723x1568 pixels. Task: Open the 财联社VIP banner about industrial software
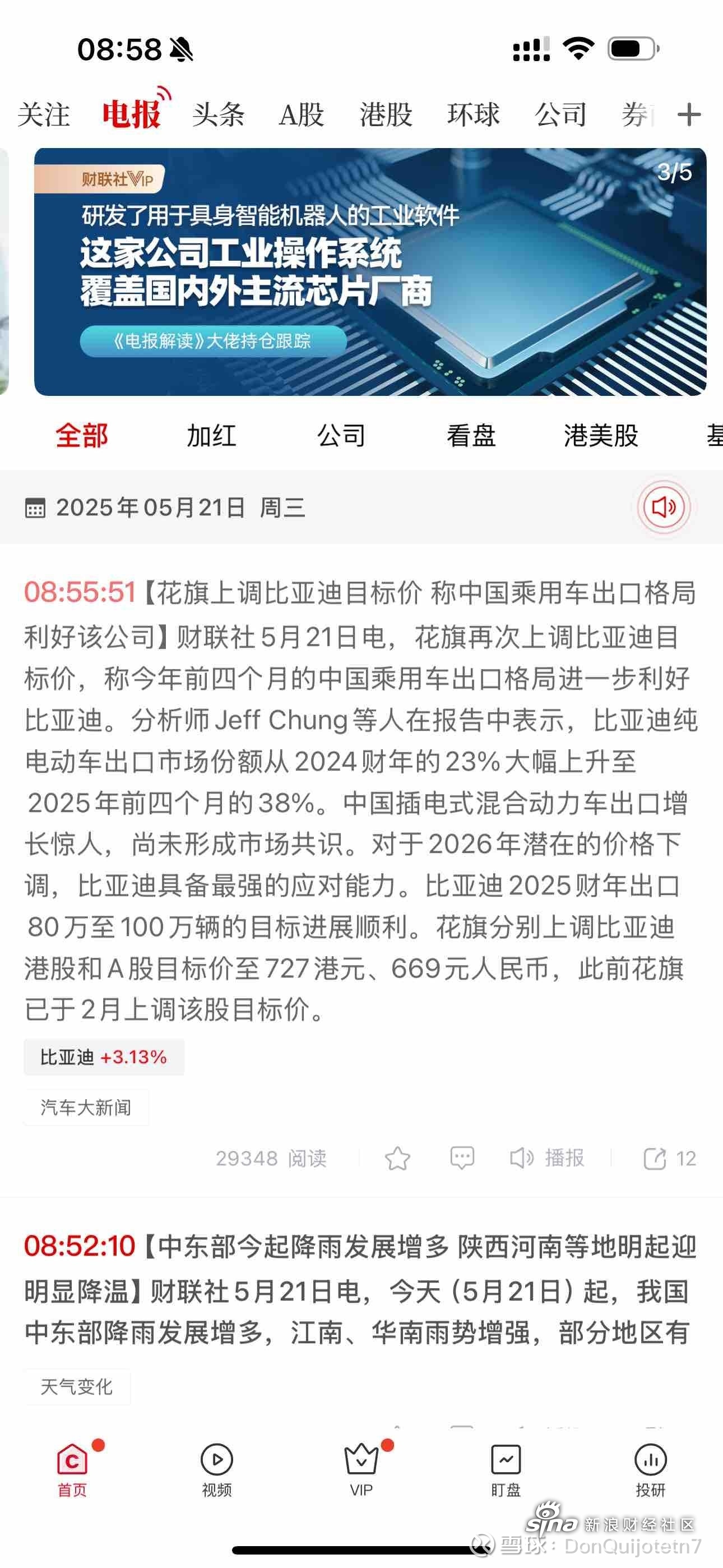tap(370, 272)
